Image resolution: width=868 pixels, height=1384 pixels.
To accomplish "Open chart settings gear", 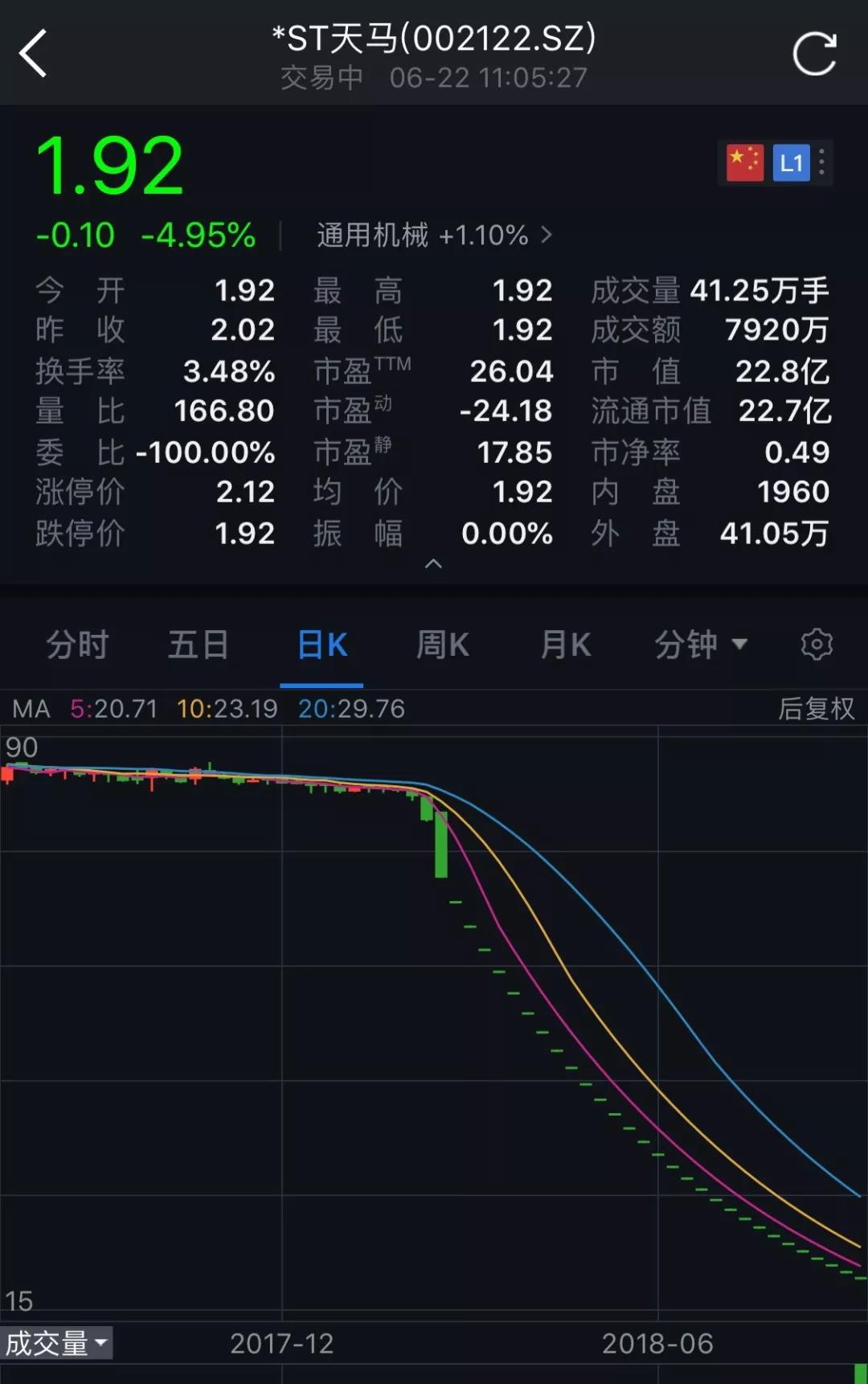I will pyautogui.click(x=817, y=645).
